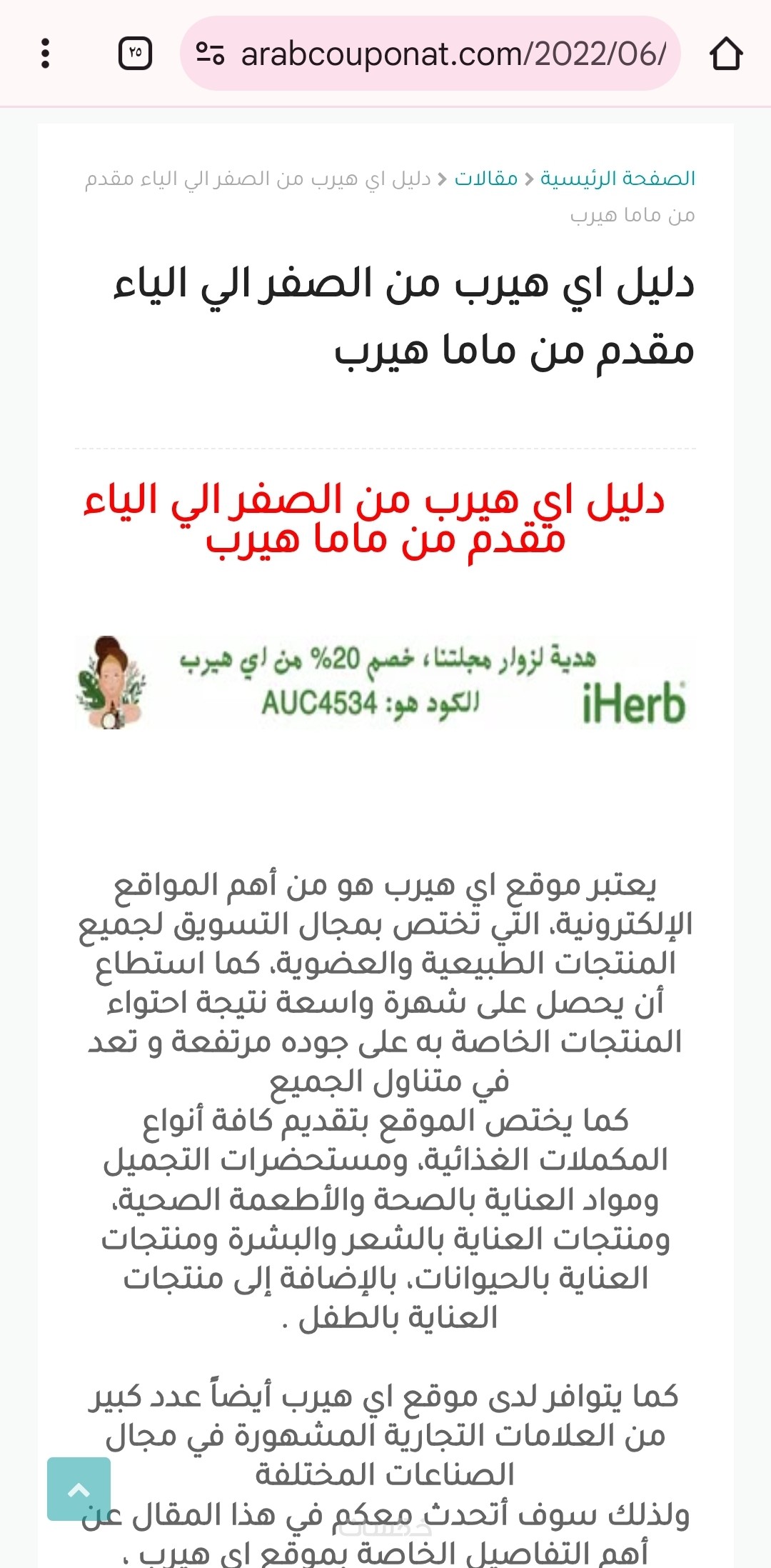Viewport: 771px width, 1568px height.
Task: Open the مقالات breadcrumb link
Action: (x=486, y=178)
